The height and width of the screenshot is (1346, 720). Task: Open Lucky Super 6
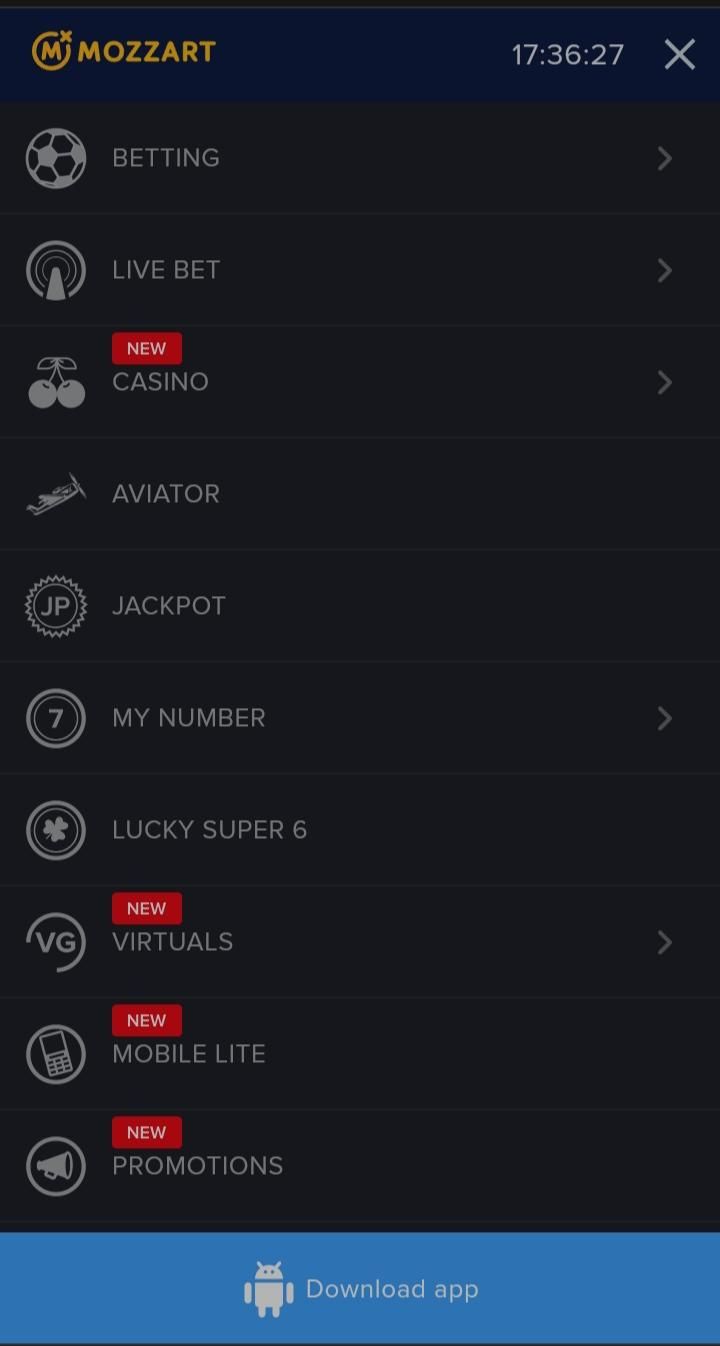(x=209, y=829)
